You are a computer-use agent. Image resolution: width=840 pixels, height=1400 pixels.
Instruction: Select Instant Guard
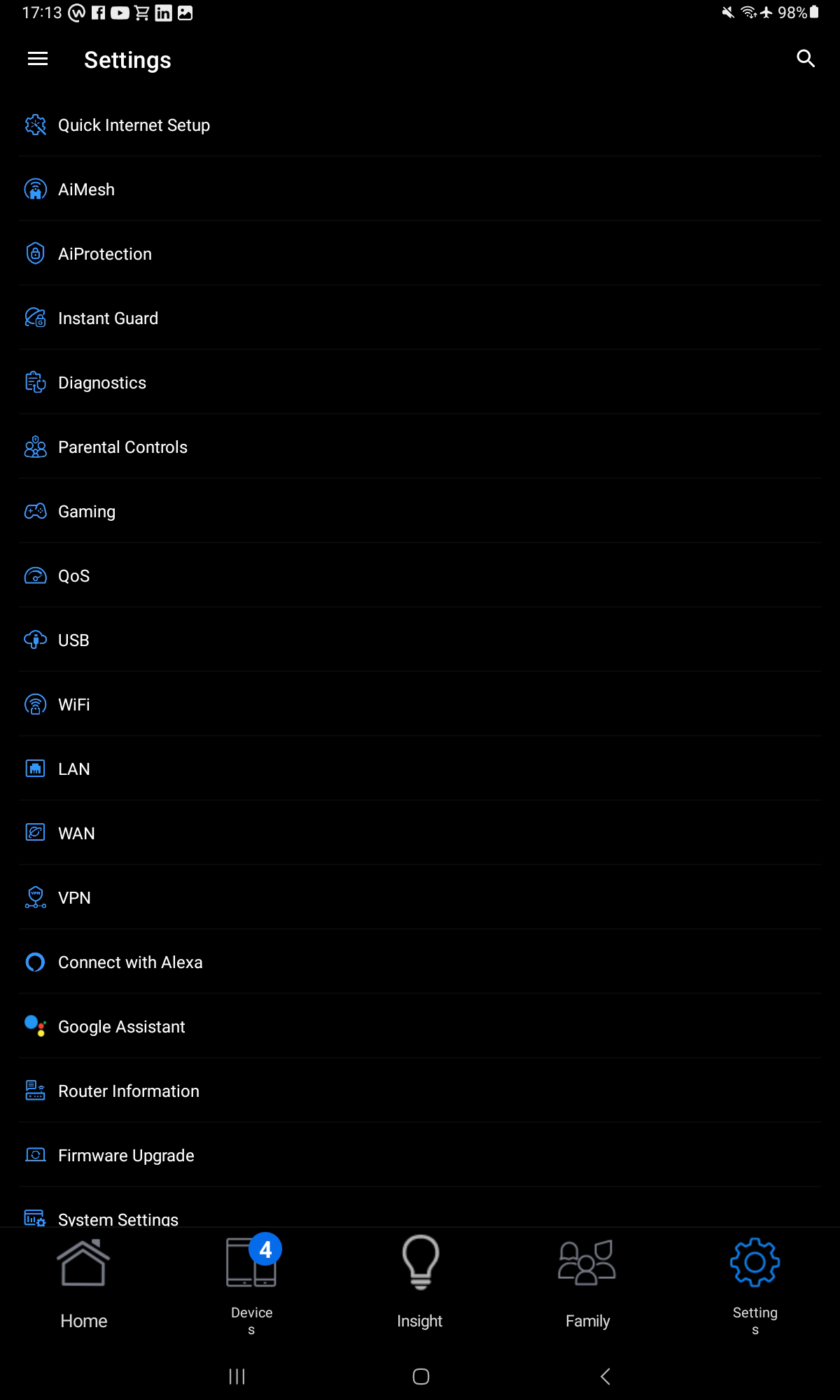(108, 318)
